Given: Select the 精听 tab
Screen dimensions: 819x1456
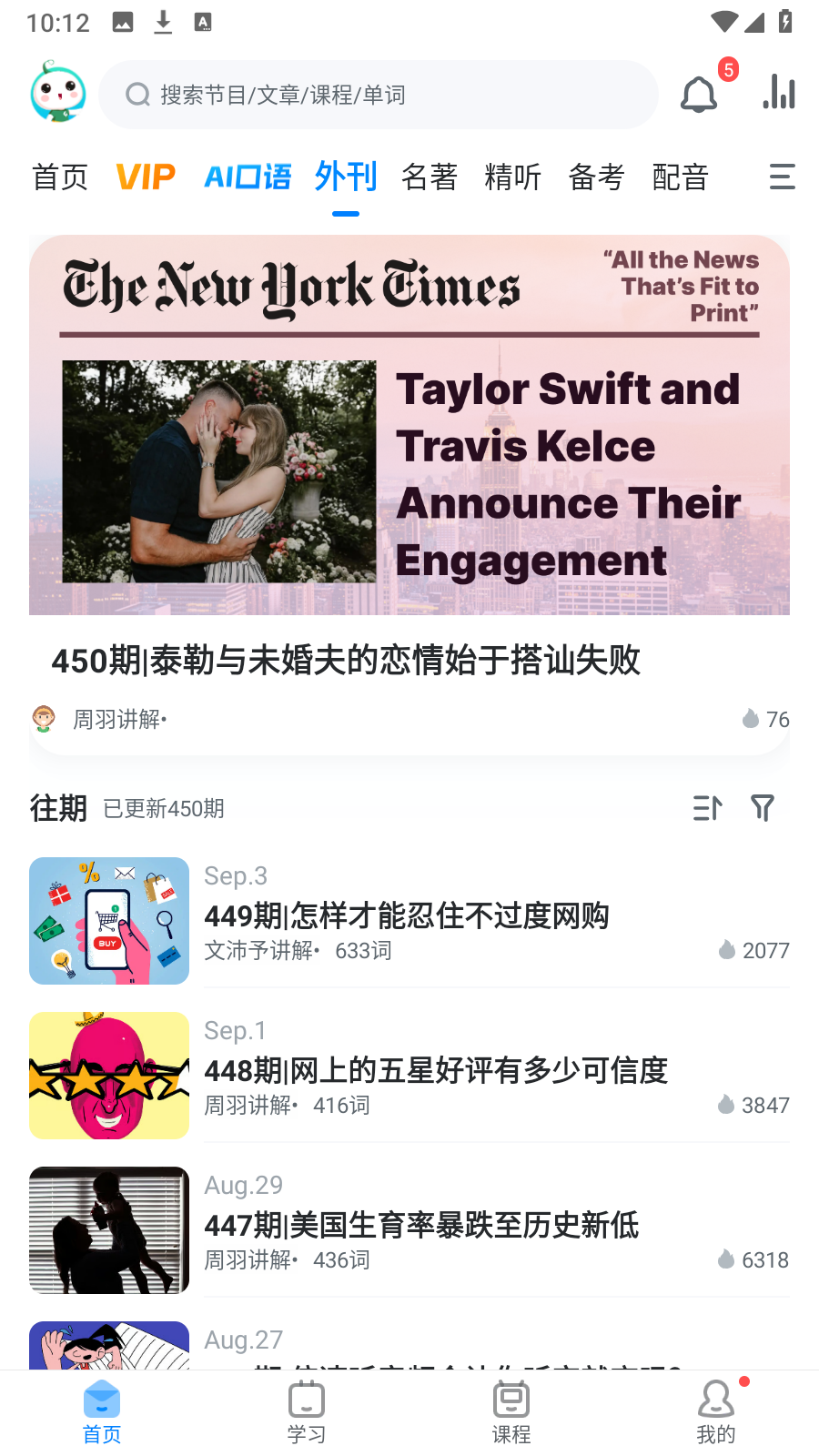Looking at the screenshot, I should tap(513, 177).
